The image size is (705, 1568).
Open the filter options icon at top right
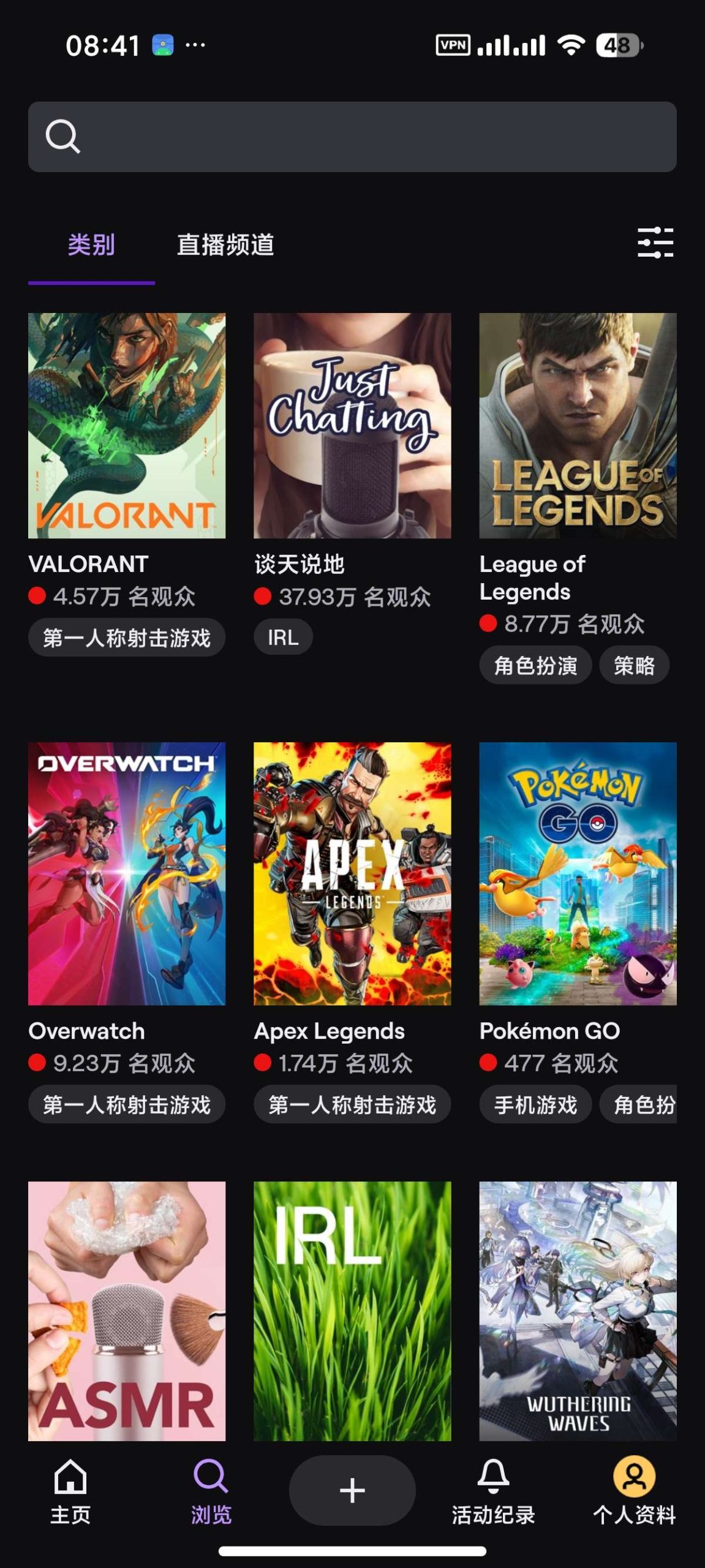pos(656,244)
